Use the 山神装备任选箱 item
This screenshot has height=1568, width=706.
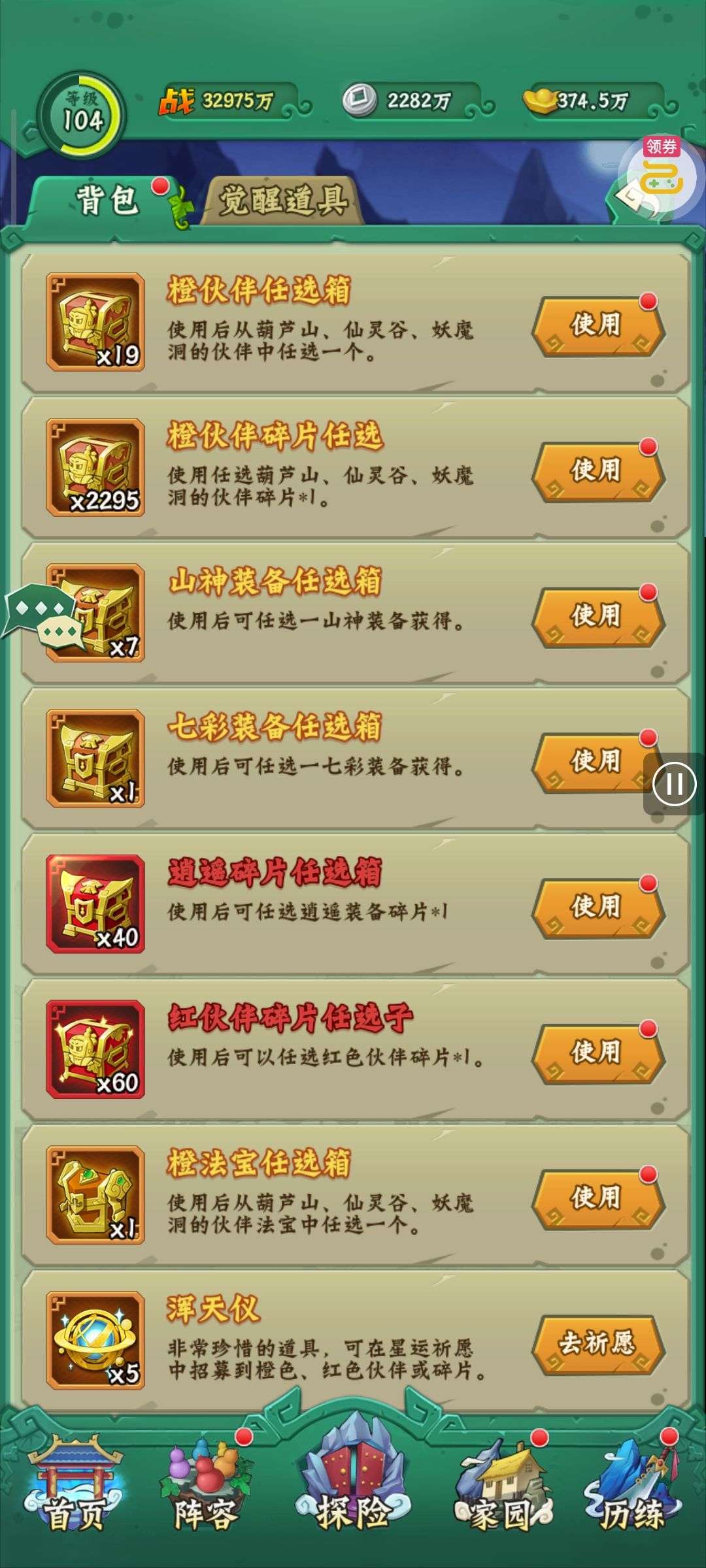pos(597,615)
